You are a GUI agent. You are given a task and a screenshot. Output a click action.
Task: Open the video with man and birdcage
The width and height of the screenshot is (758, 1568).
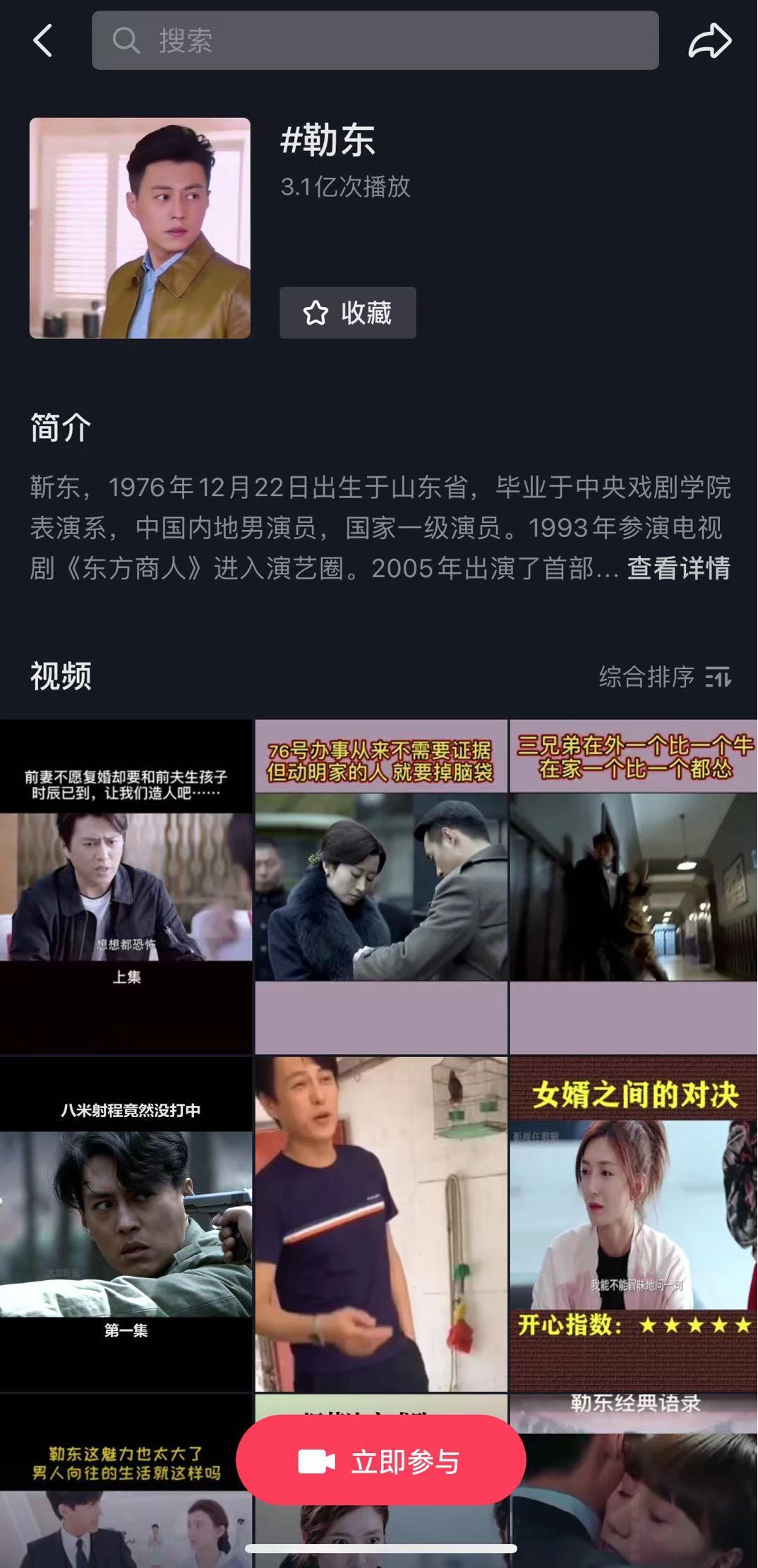(381, 1223)
